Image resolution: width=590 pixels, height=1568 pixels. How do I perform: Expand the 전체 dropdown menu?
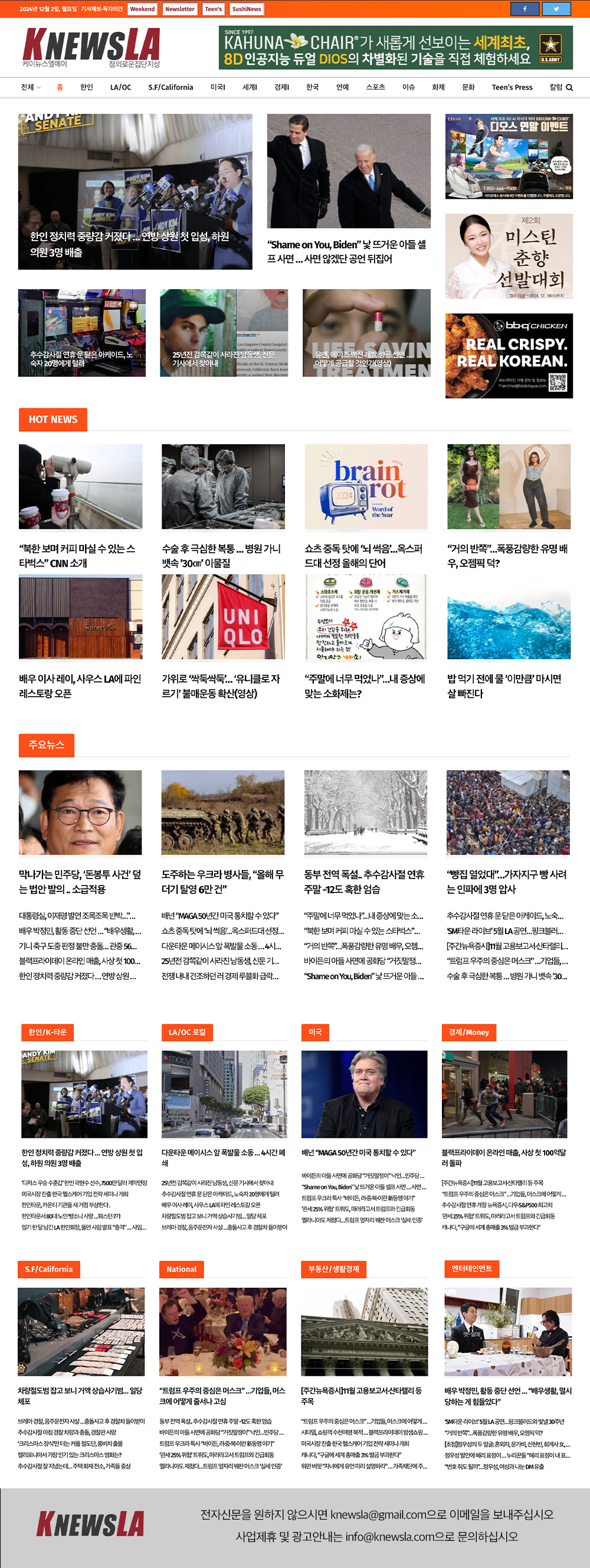pyautogui.click(x=31, y=87)
